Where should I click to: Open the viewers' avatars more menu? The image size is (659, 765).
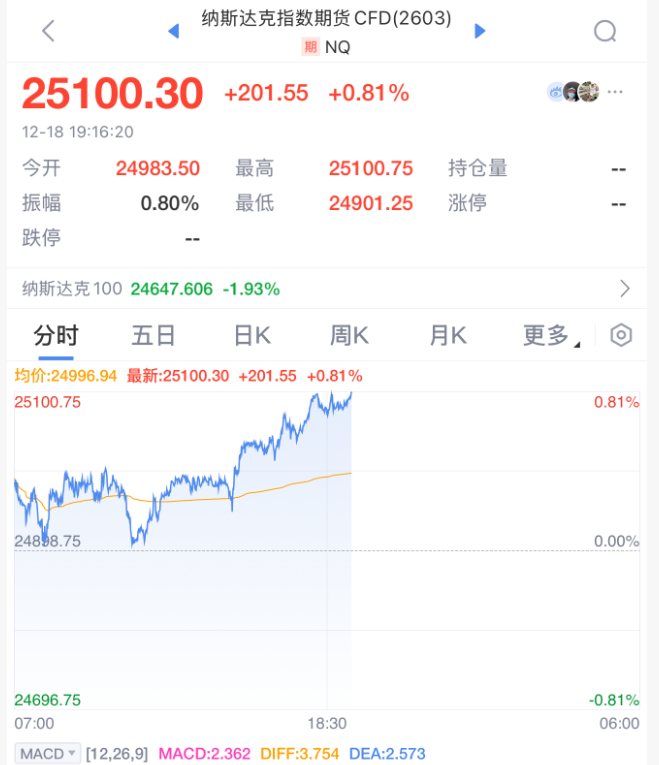tap(615, 92)
